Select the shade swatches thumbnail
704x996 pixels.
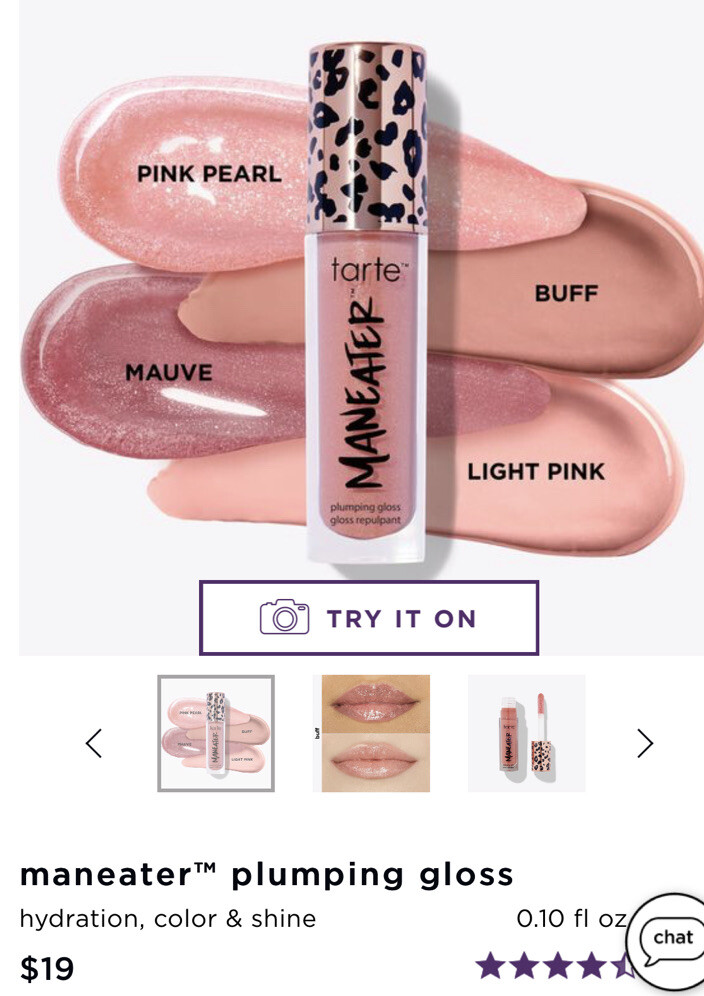[x=216, y=734]
